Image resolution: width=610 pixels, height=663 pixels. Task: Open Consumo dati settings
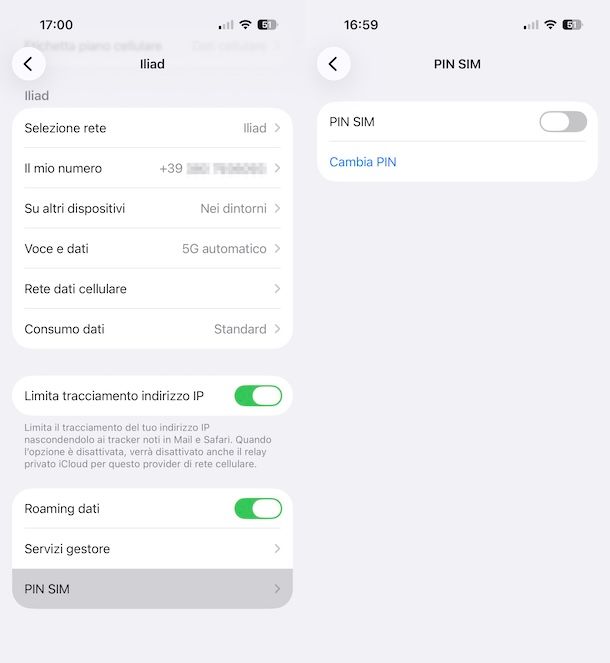click(152, 328)
